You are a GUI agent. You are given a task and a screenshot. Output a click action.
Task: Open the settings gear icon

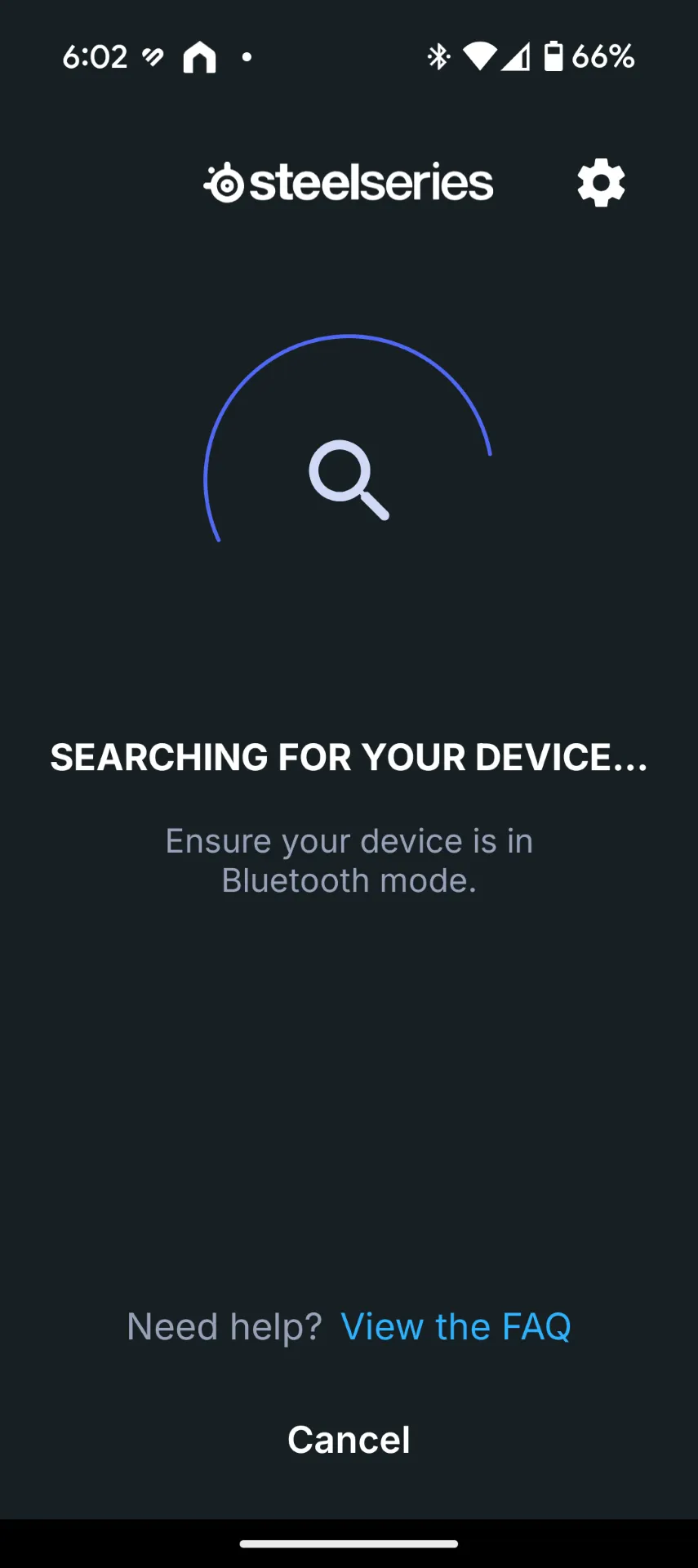[601, 183]
